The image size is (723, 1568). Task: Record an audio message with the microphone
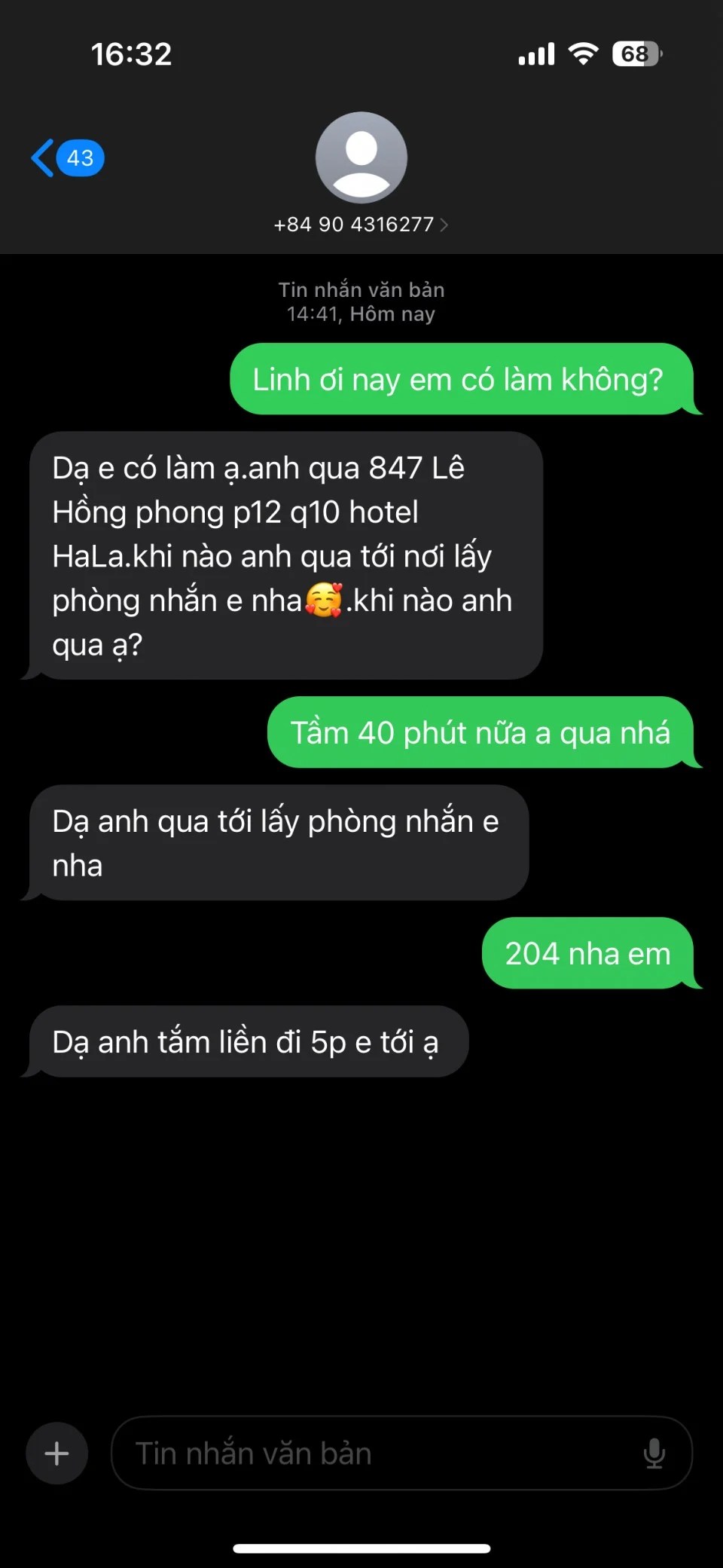[x=654, y=1453]
